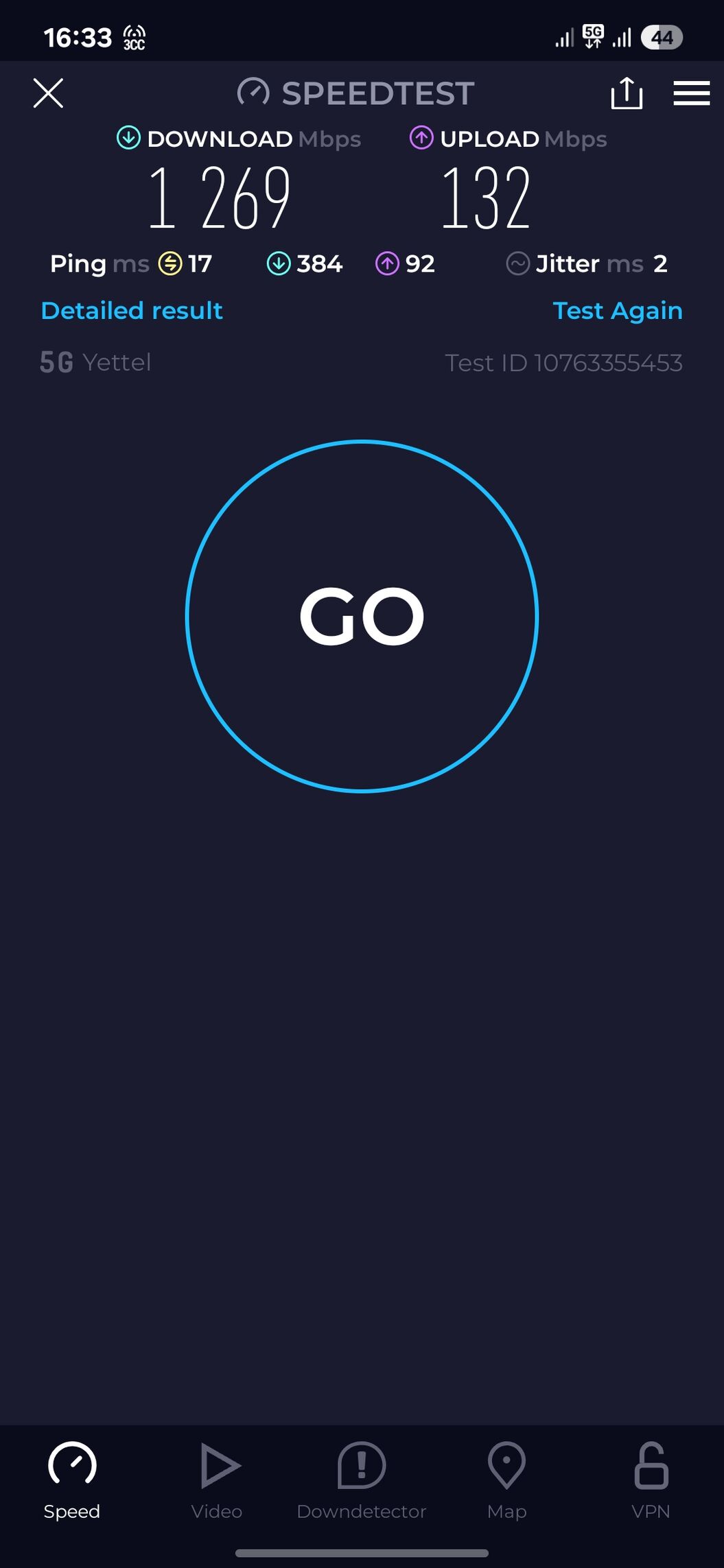
Task: Select the VPN tab
Action: point(651,1480)
